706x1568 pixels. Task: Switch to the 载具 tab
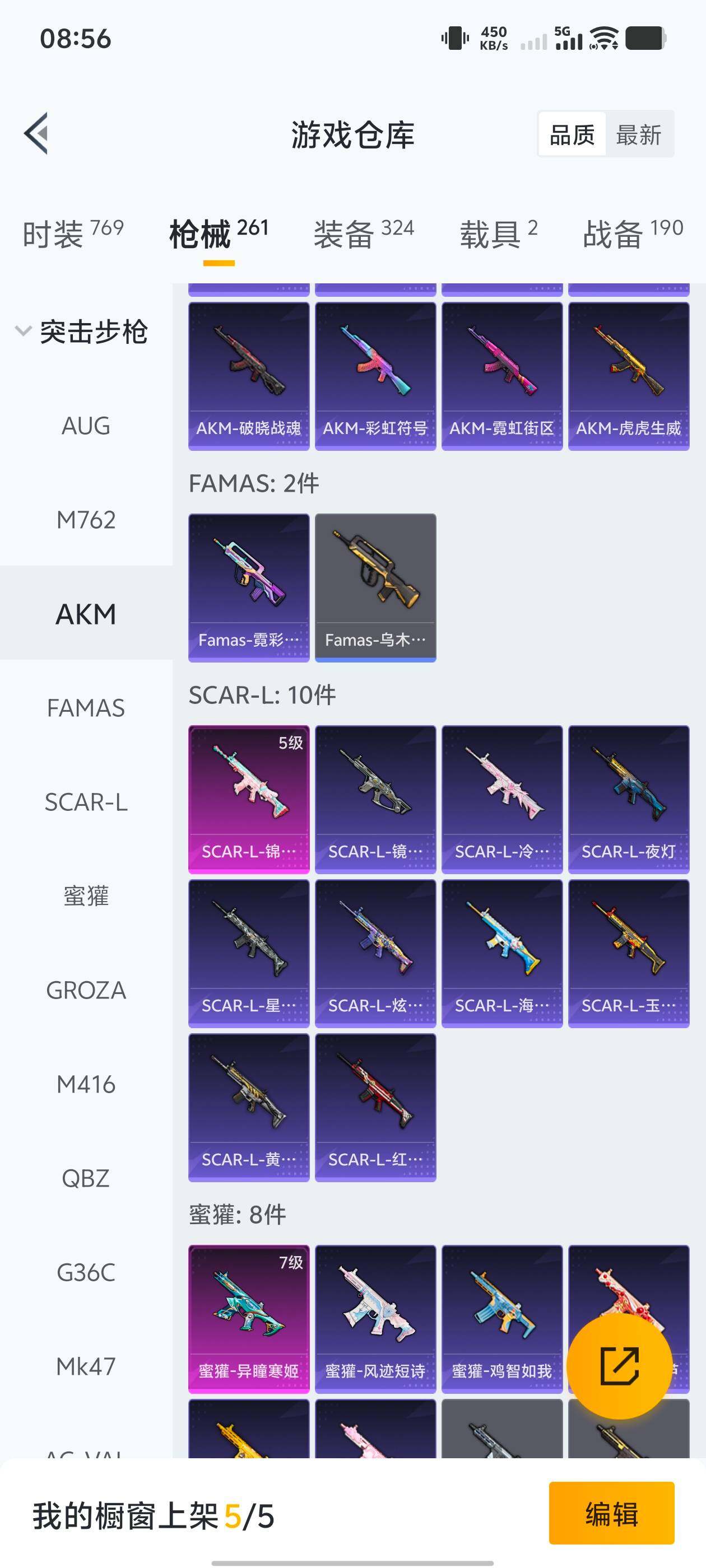498,234
